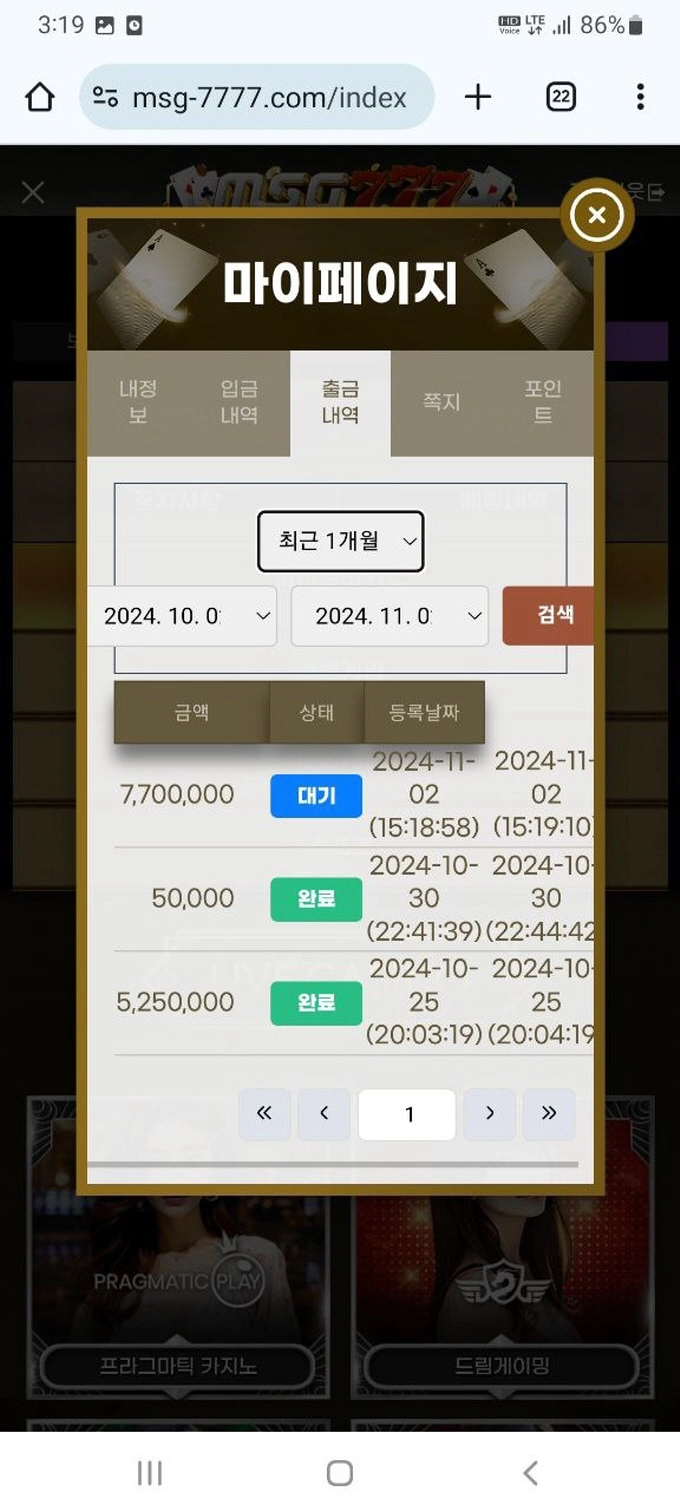Show the open tabs switcher
The image size is (680, 1511).
[561, 97]
